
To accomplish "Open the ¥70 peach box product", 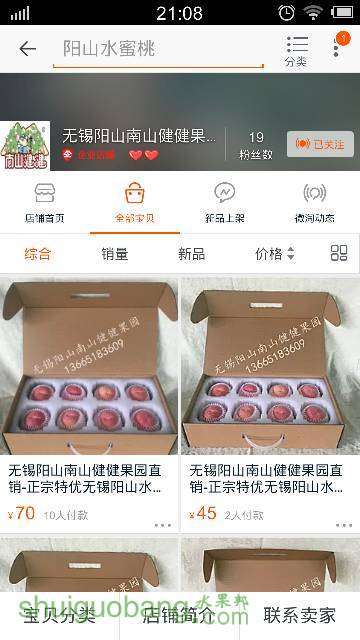I will click(x=89, y=404).
